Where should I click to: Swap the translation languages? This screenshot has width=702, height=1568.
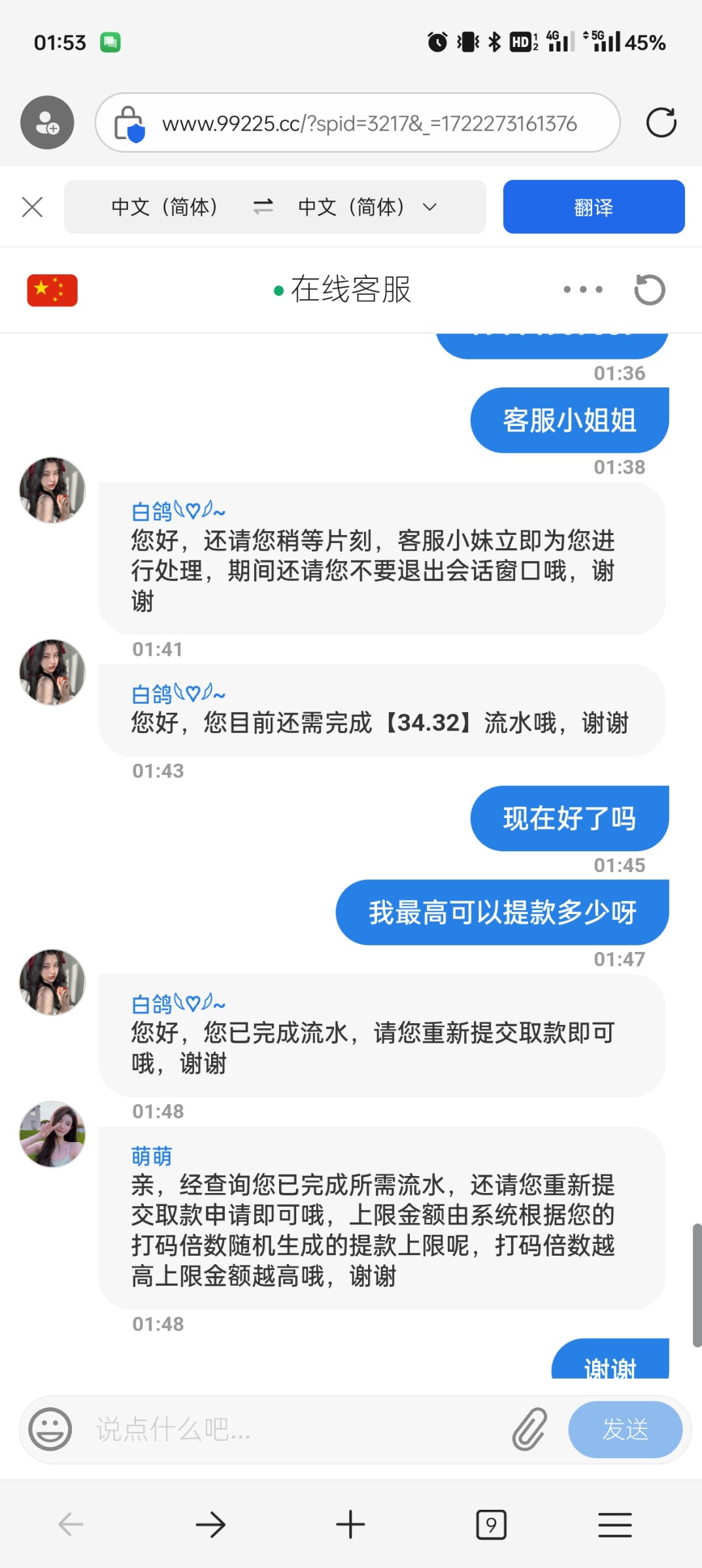coord(263,207)
